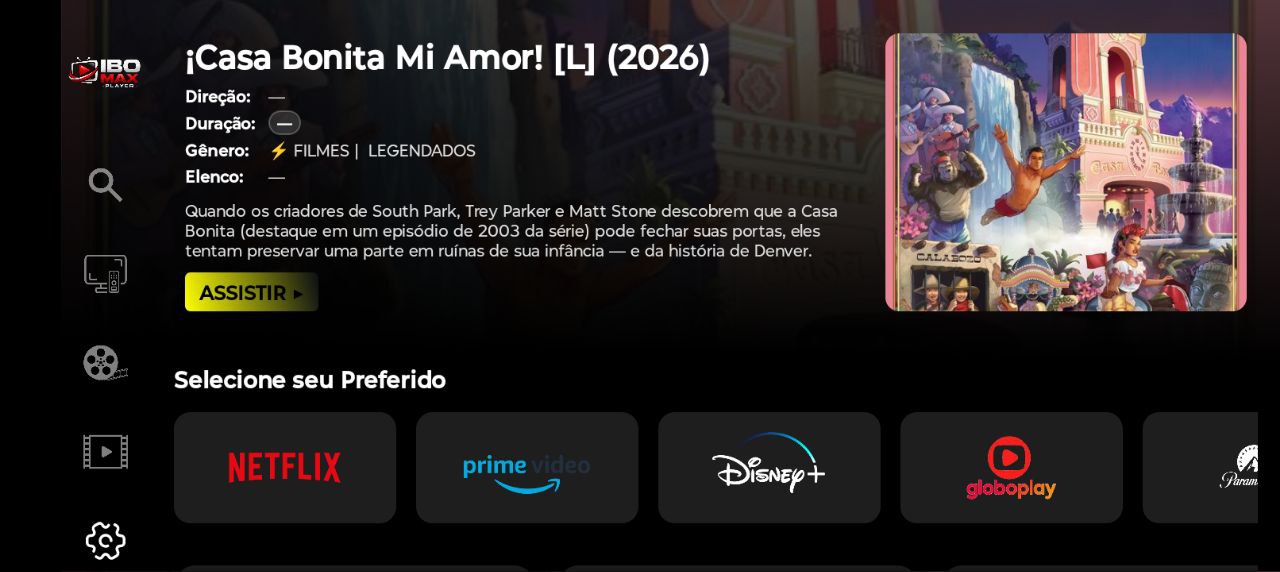
Task: Tap the ASSISTIR button
Action: coord(251,292)
